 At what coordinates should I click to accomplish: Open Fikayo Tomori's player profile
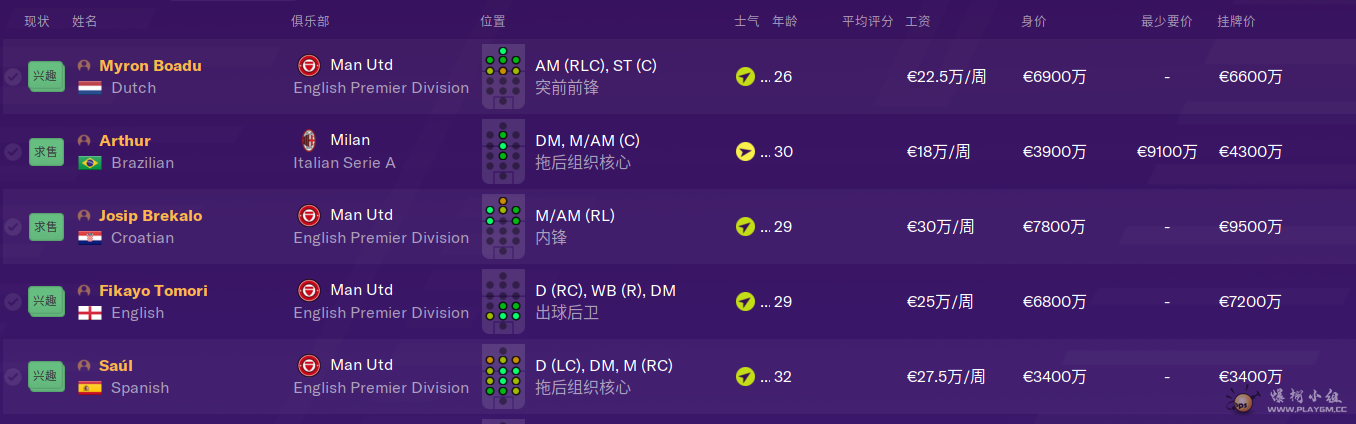[x=153, y=291]
